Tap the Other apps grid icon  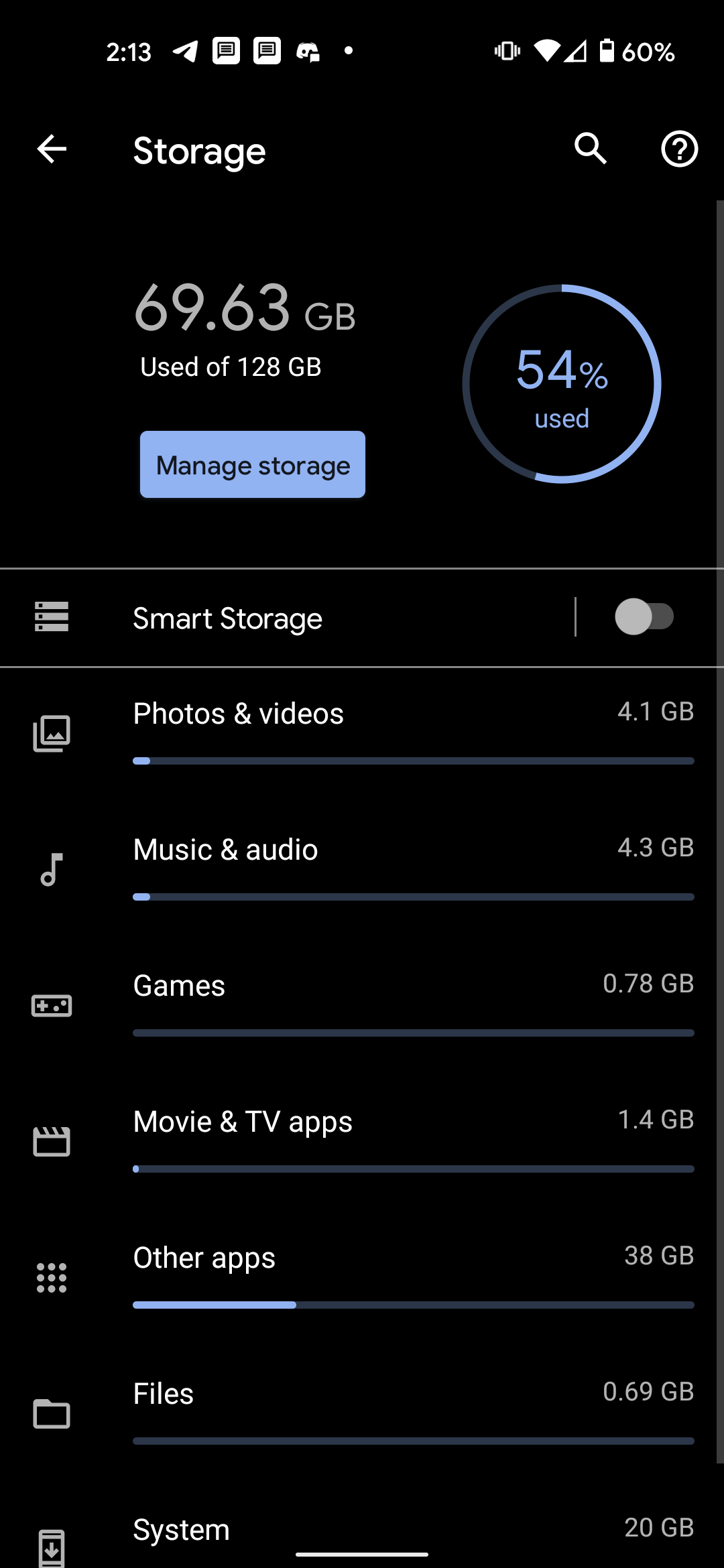point(52,1277)
